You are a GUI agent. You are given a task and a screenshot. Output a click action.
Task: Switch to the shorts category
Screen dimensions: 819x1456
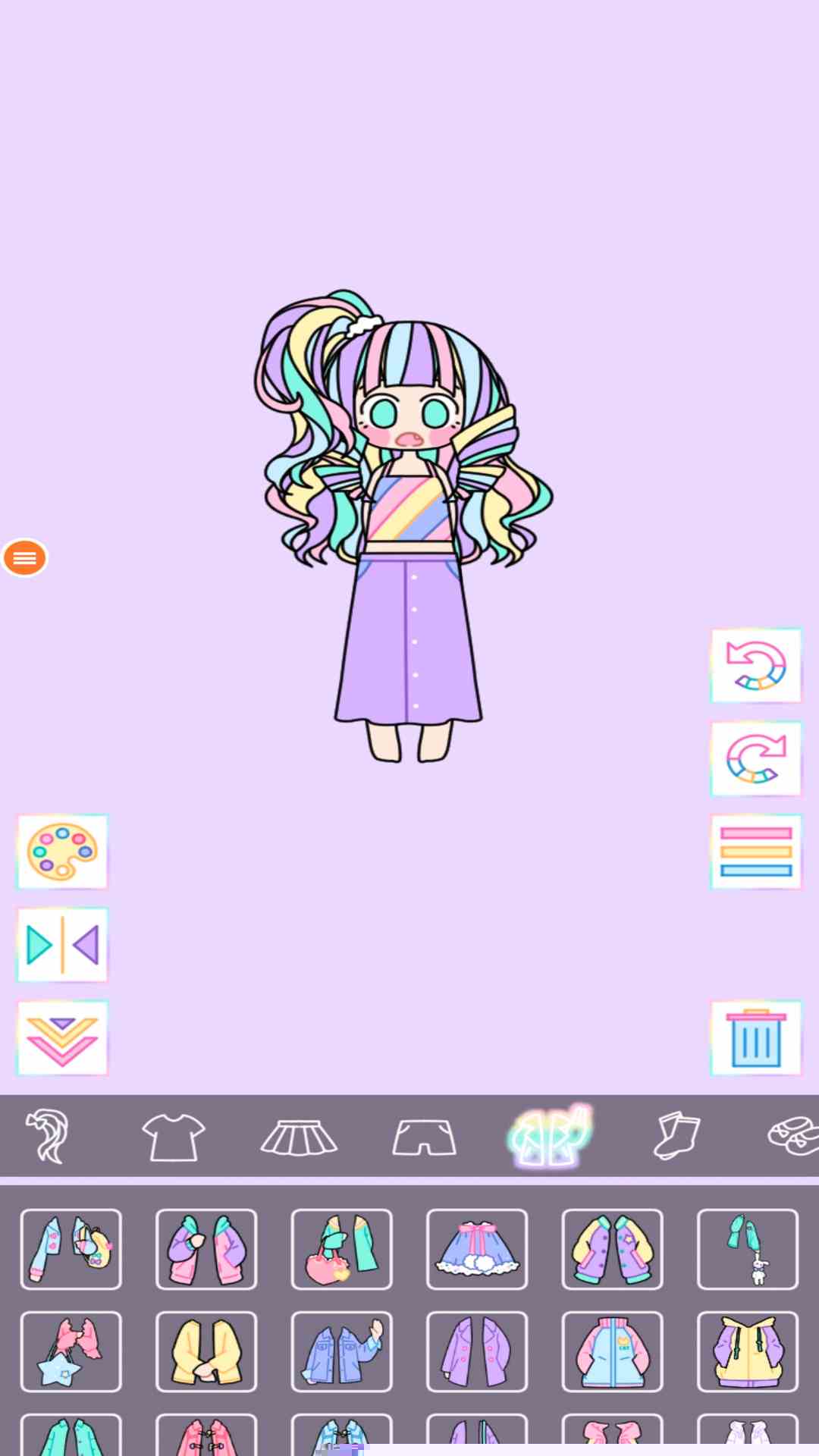point(424,1136)
